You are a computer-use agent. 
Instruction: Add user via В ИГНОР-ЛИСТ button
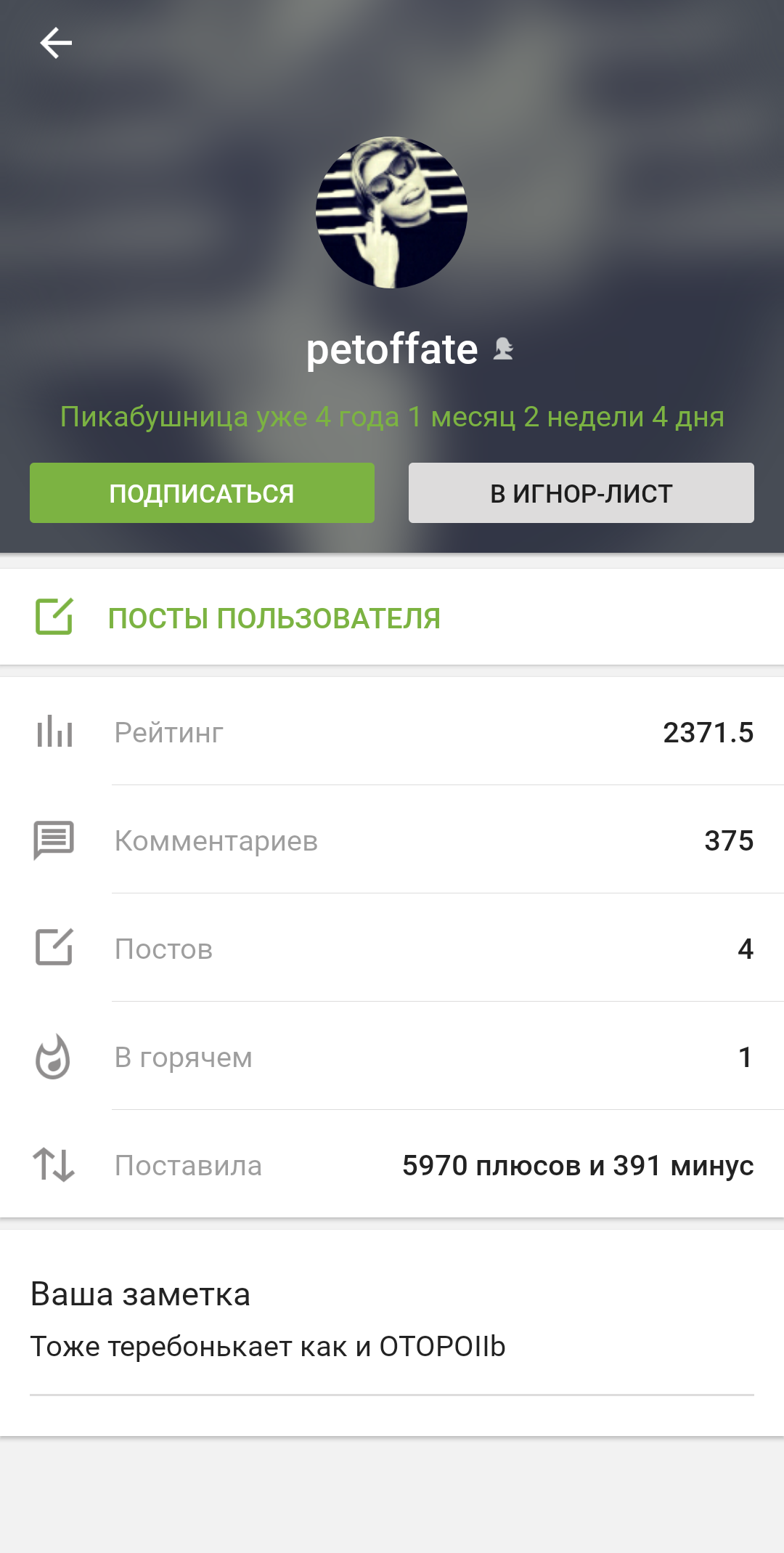click(581, 493)
